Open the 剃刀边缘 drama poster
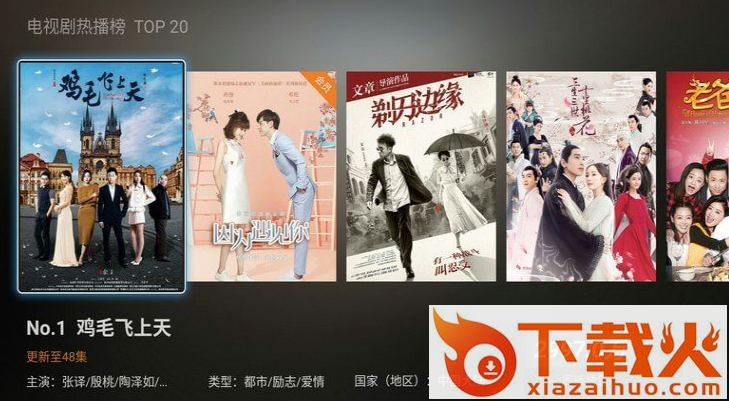729x401 pixels. pos(421,176)
